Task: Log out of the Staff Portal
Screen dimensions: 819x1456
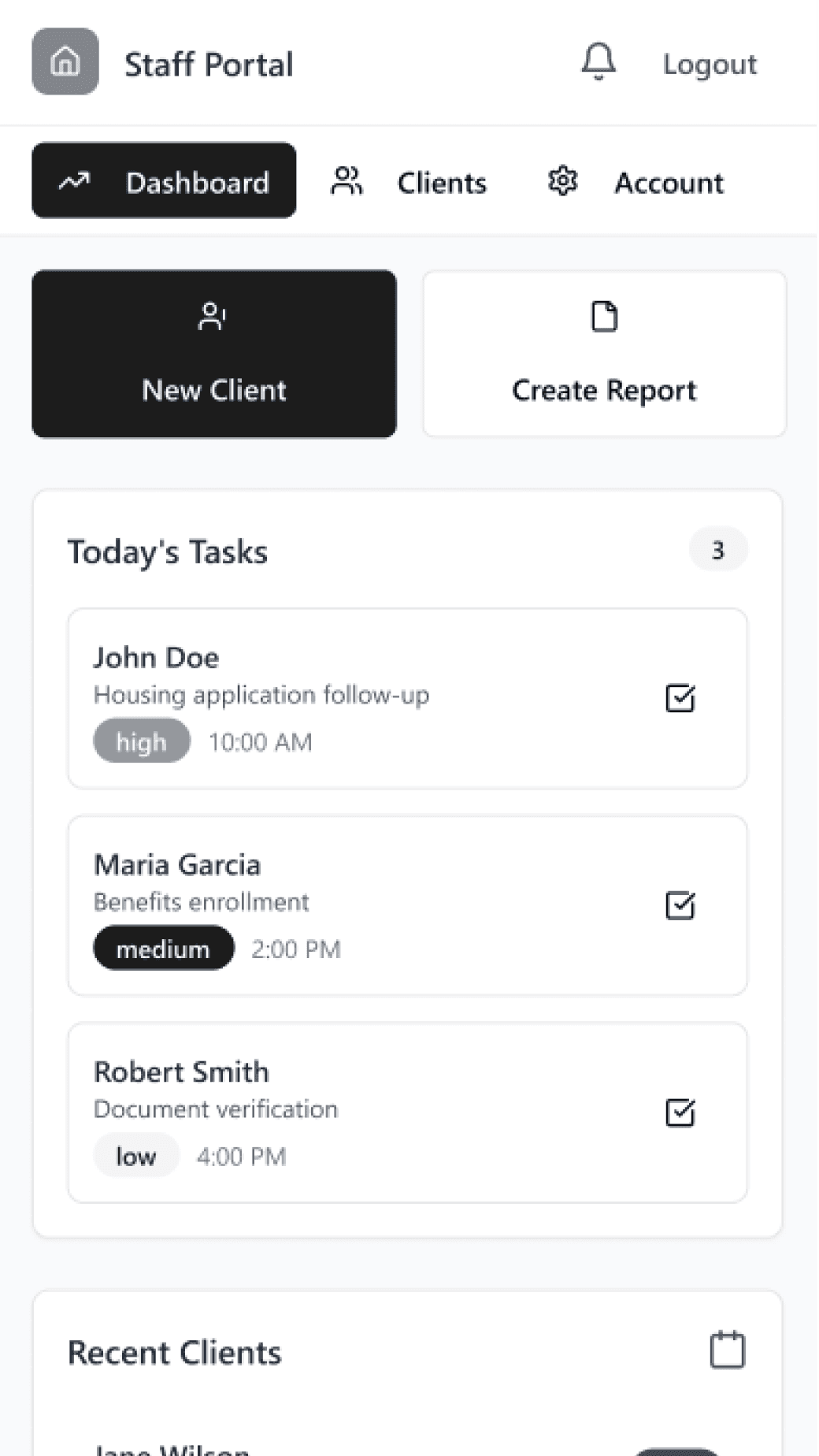Action: pyautogui.click(x=710, y=64)
